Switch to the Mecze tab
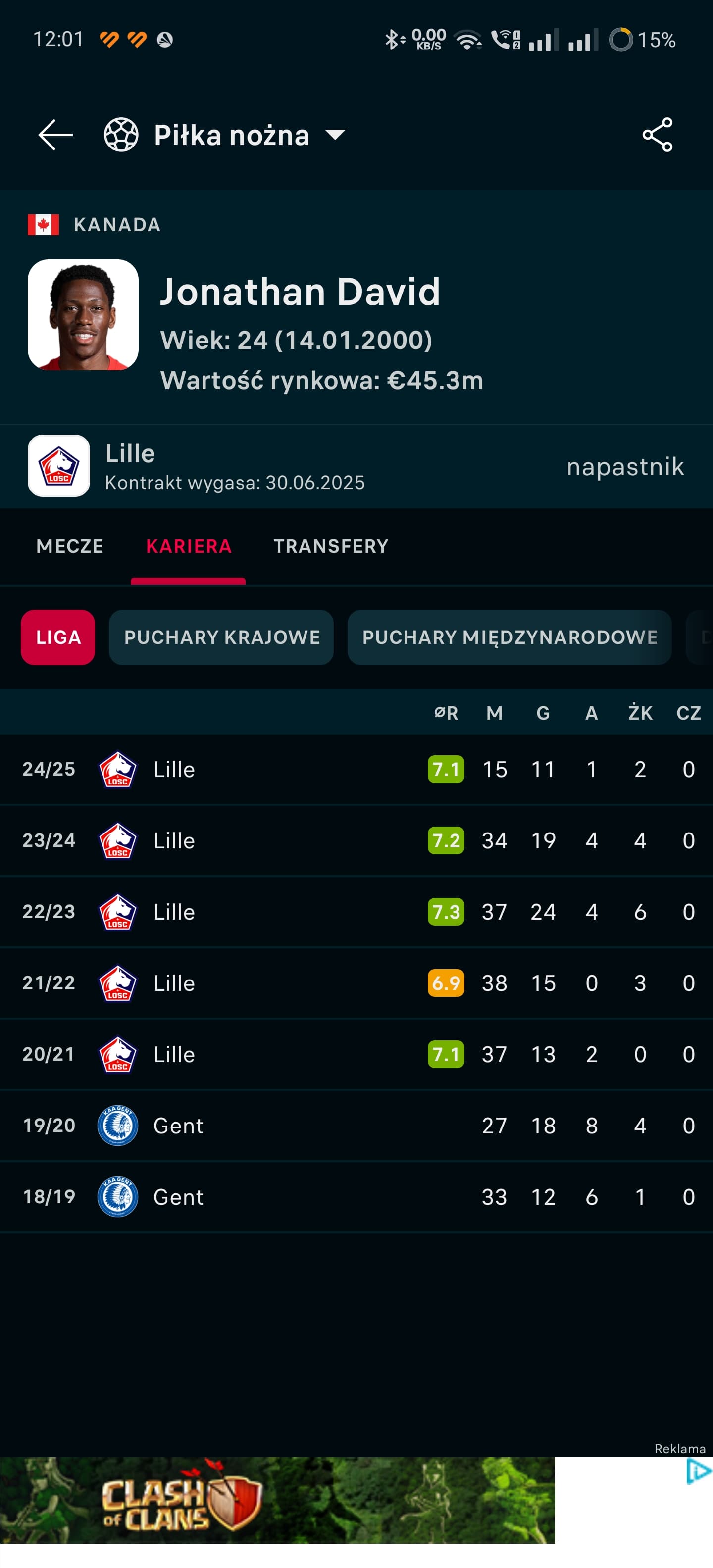Viewport: 713px width, 1568px height. click(x=69, y=546)
